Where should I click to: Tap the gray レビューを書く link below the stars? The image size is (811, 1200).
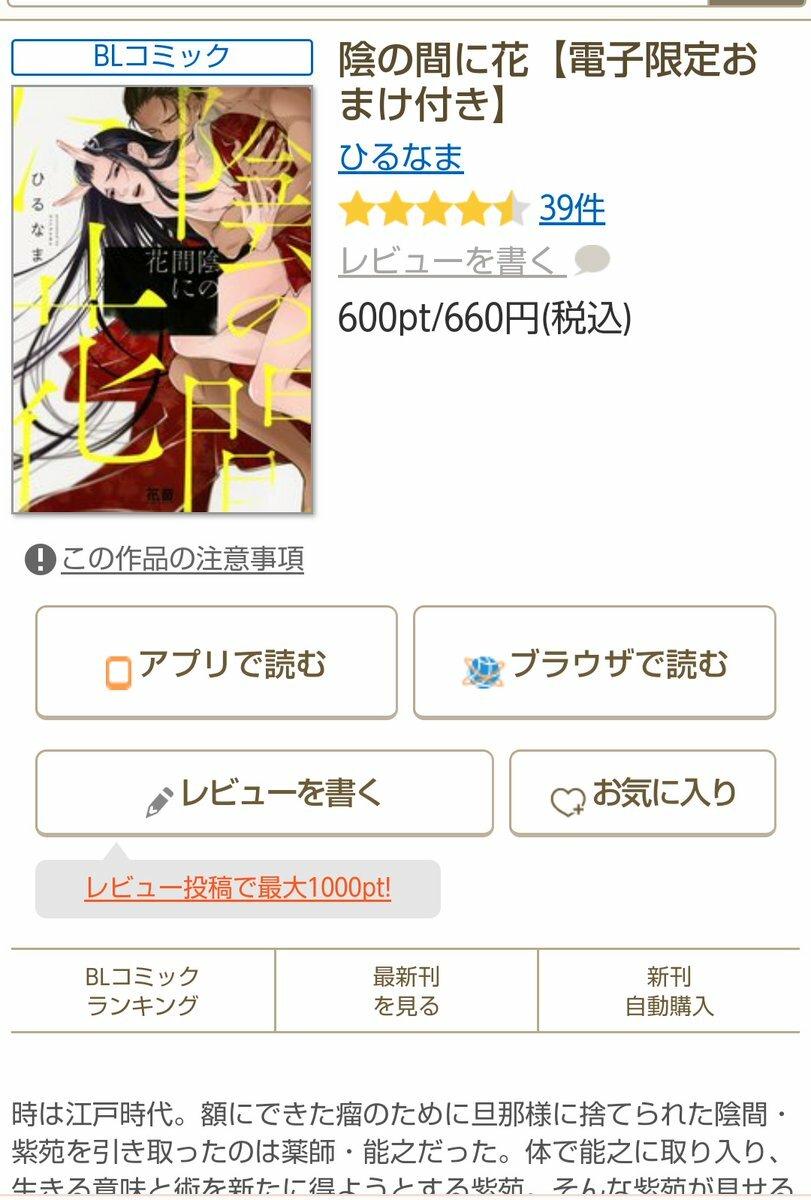click(453, 261)
